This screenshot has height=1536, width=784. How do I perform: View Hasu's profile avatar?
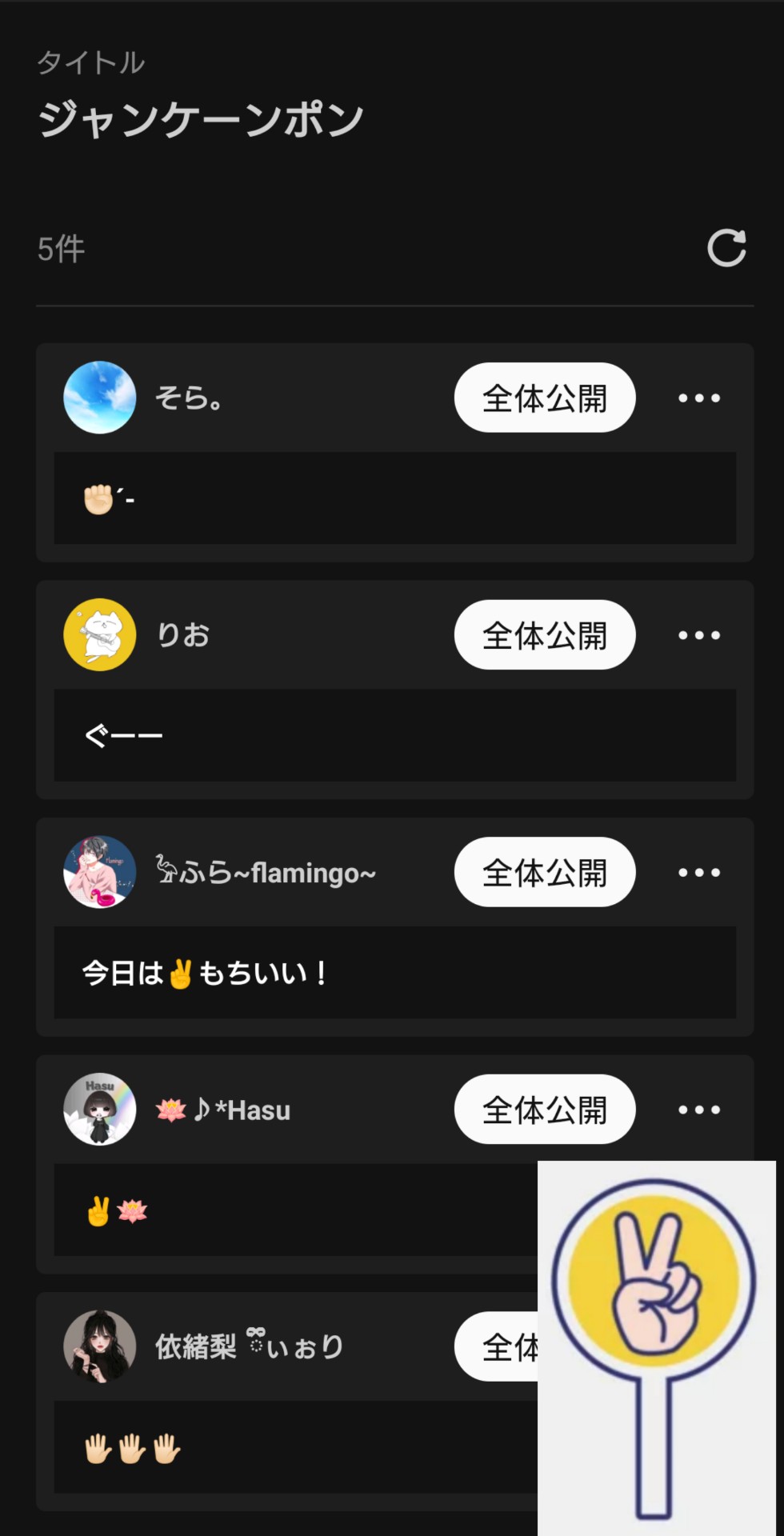pyautogui.click(x=100, y=1110)
